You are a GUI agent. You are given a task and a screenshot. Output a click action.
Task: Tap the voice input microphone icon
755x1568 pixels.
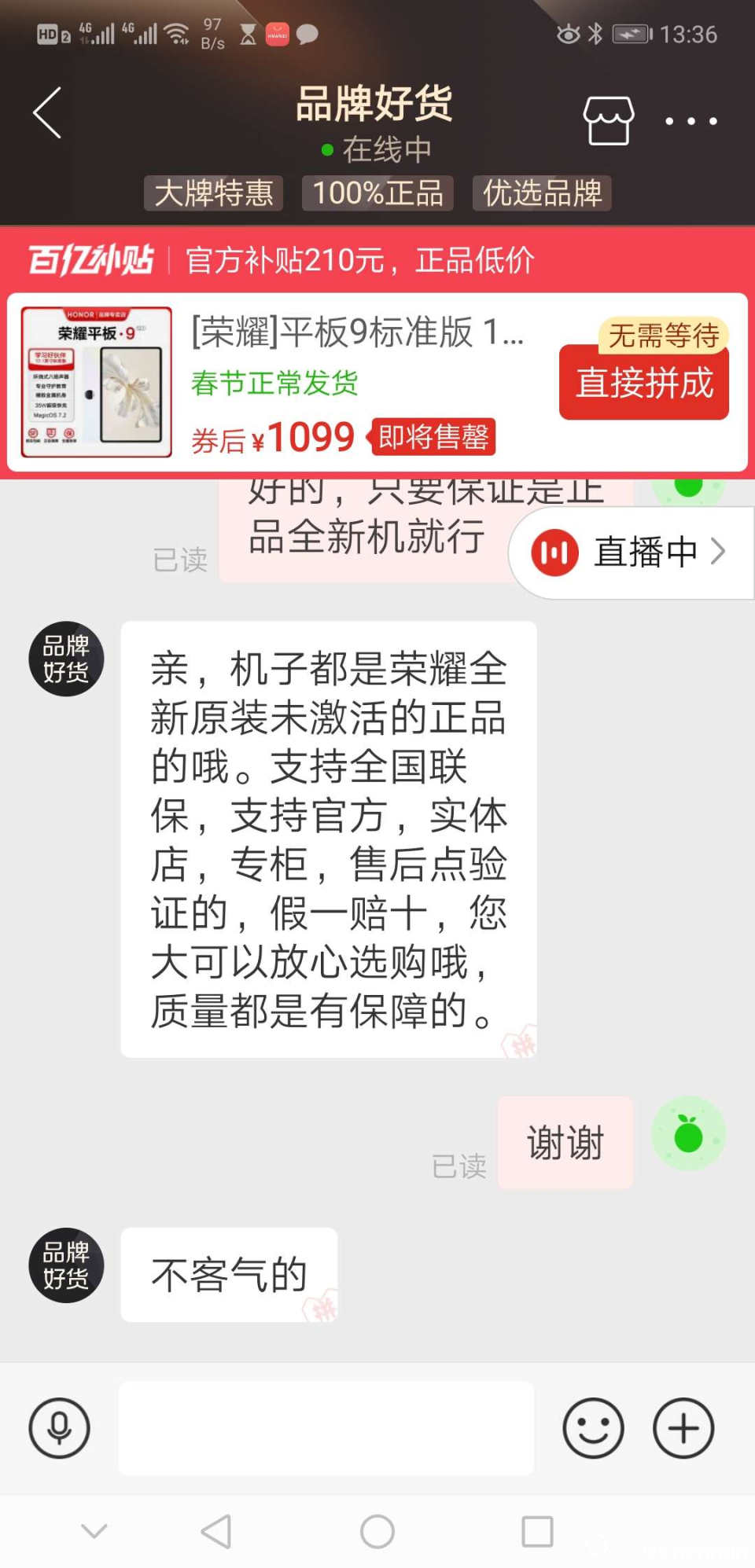point(60,1428)
